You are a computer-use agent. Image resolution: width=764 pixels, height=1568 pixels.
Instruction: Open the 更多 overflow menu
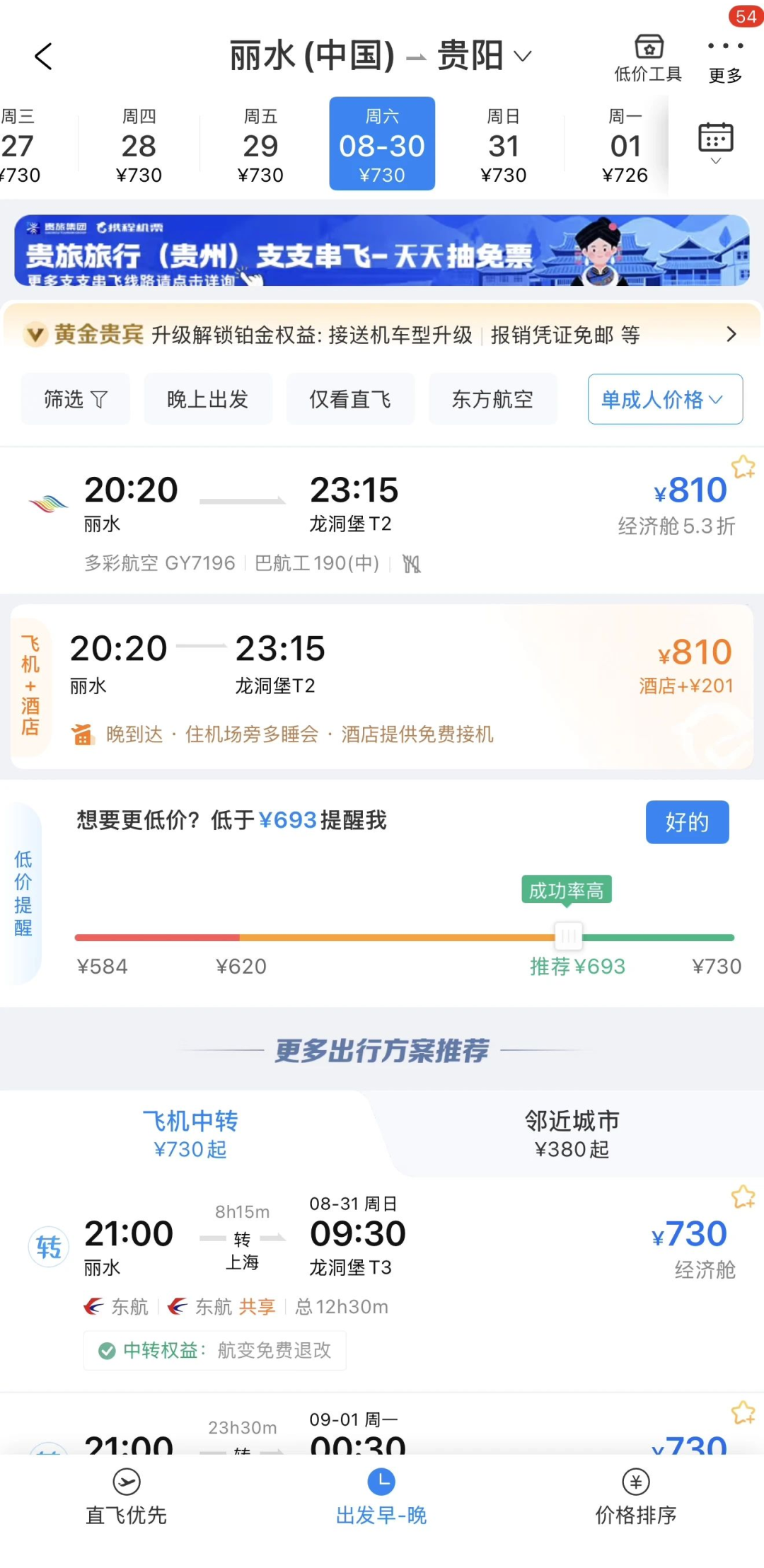click(726, 59)
